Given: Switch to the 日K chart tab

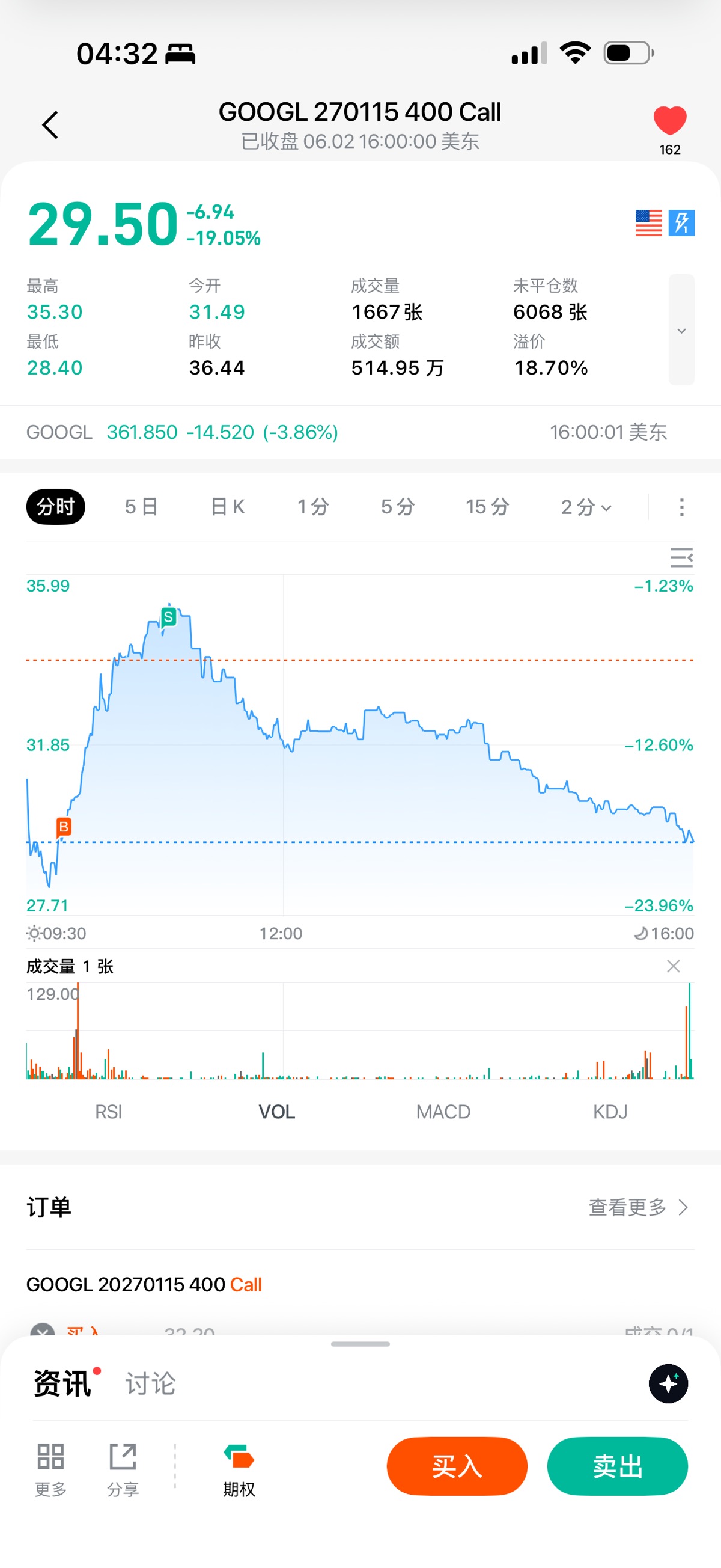Looking at the screenshot, I should click(x=227, y=506).
